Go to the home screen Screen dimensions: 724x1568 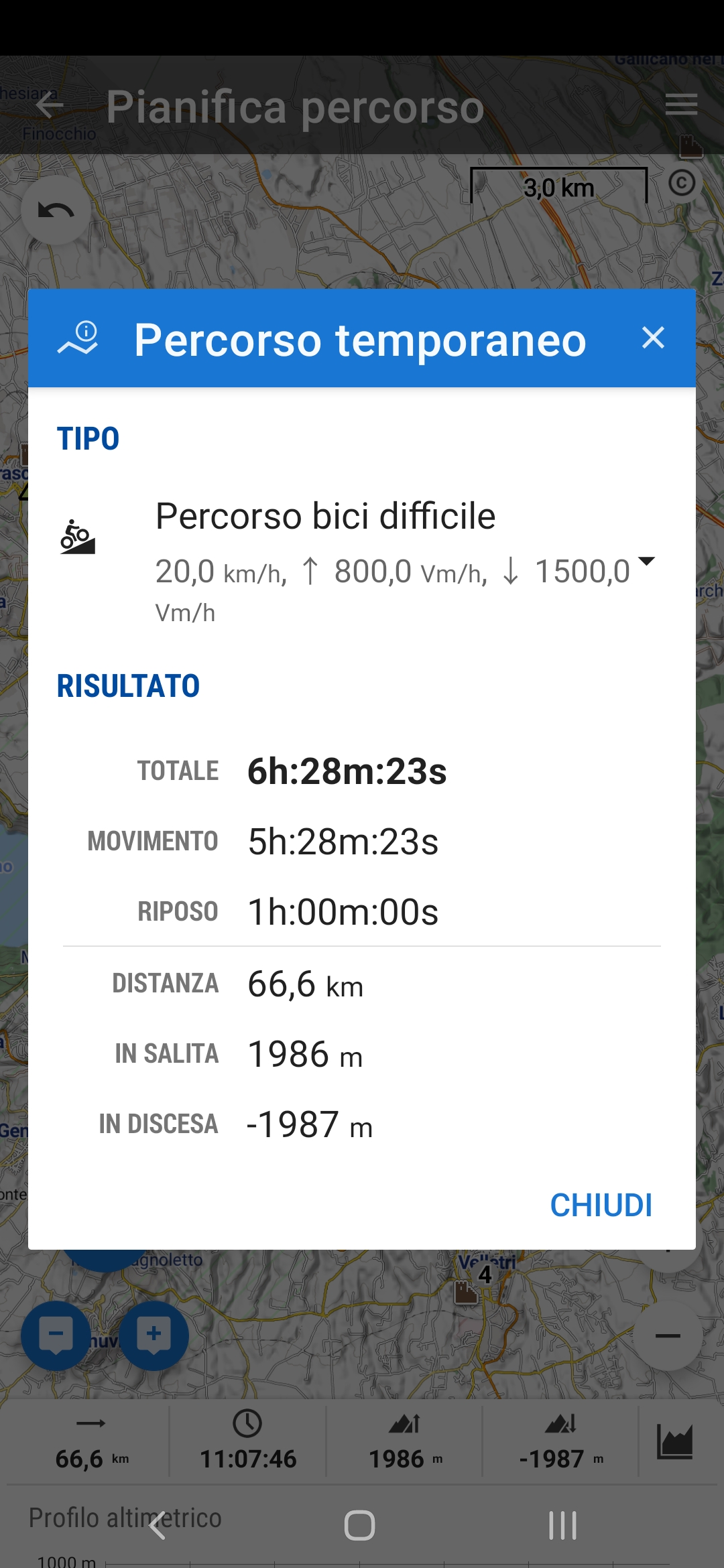(x=360, y=1526)
